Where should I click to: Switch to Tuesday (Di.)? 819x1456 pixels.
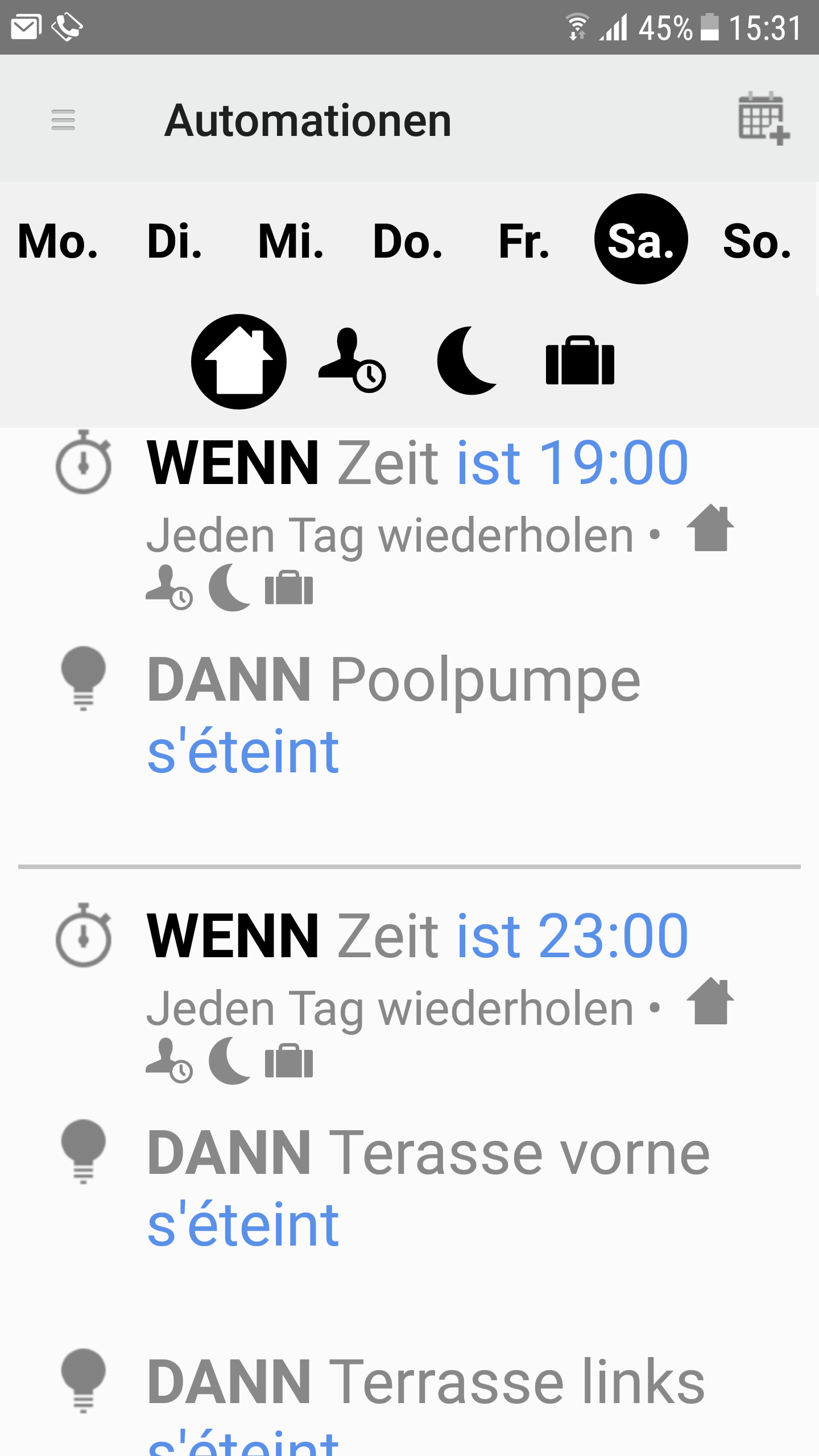tap(175, 241)
